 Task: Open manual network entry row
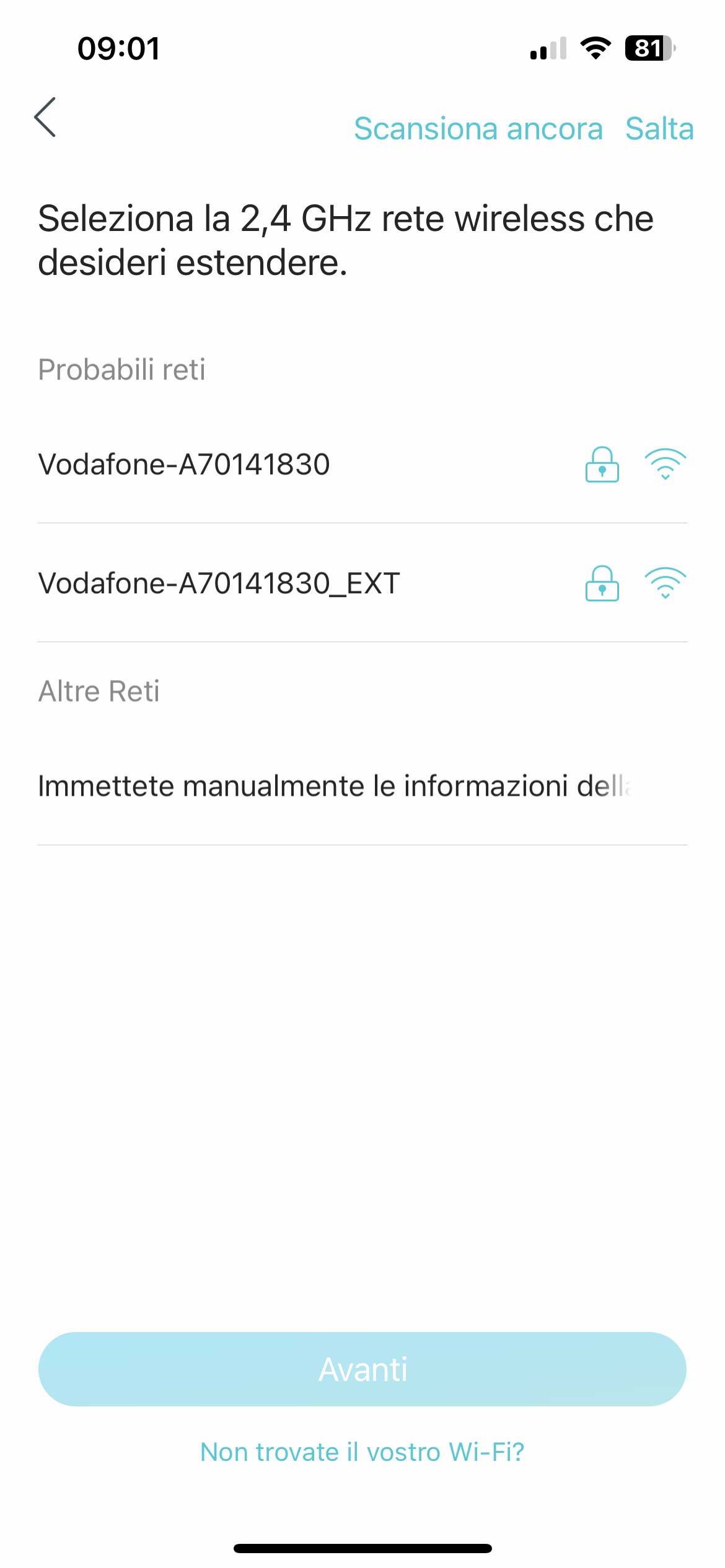point(335,786)
